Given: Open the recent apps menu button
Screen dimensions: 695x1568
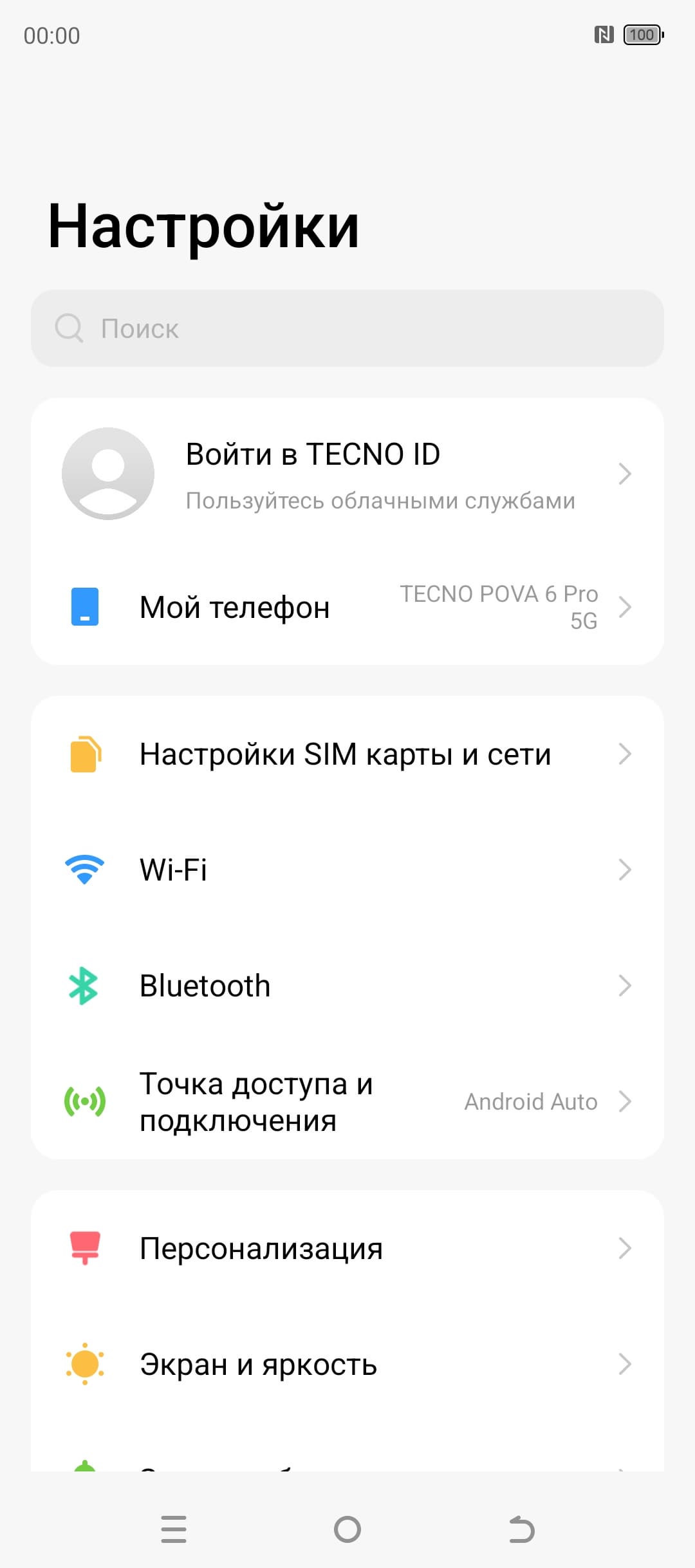Looking at the screenshot, I should click(174, 1529).
